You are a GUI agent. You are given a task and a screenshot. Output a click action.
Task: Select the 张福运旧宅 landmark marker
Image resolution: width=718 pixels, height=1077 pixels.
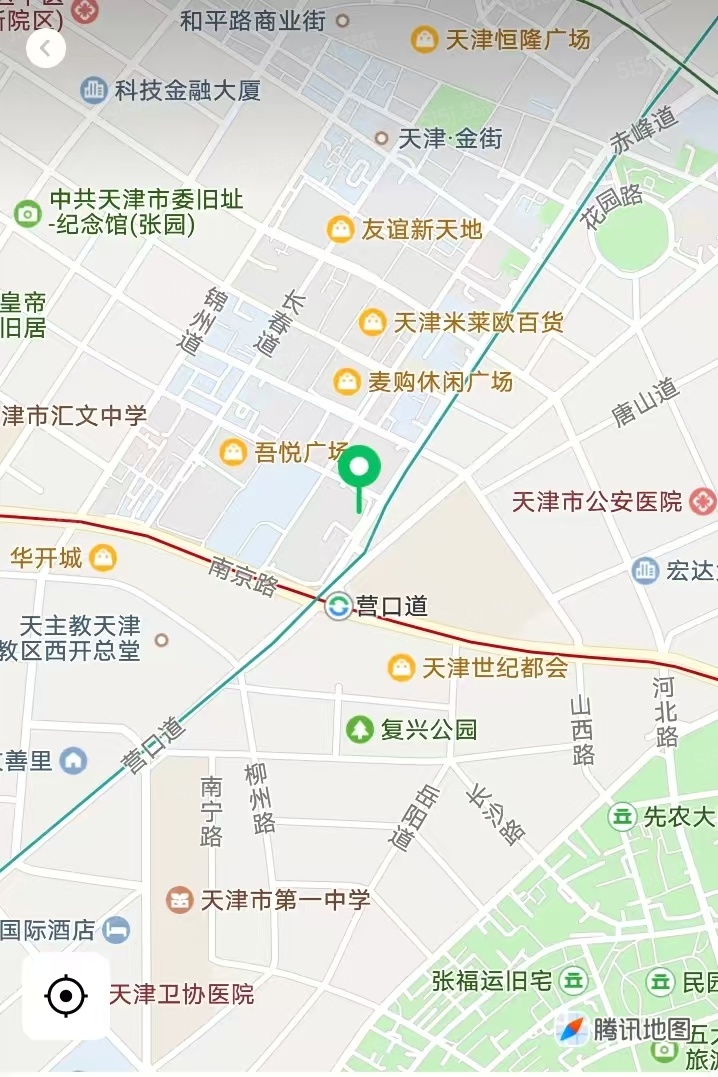[573, 980]
